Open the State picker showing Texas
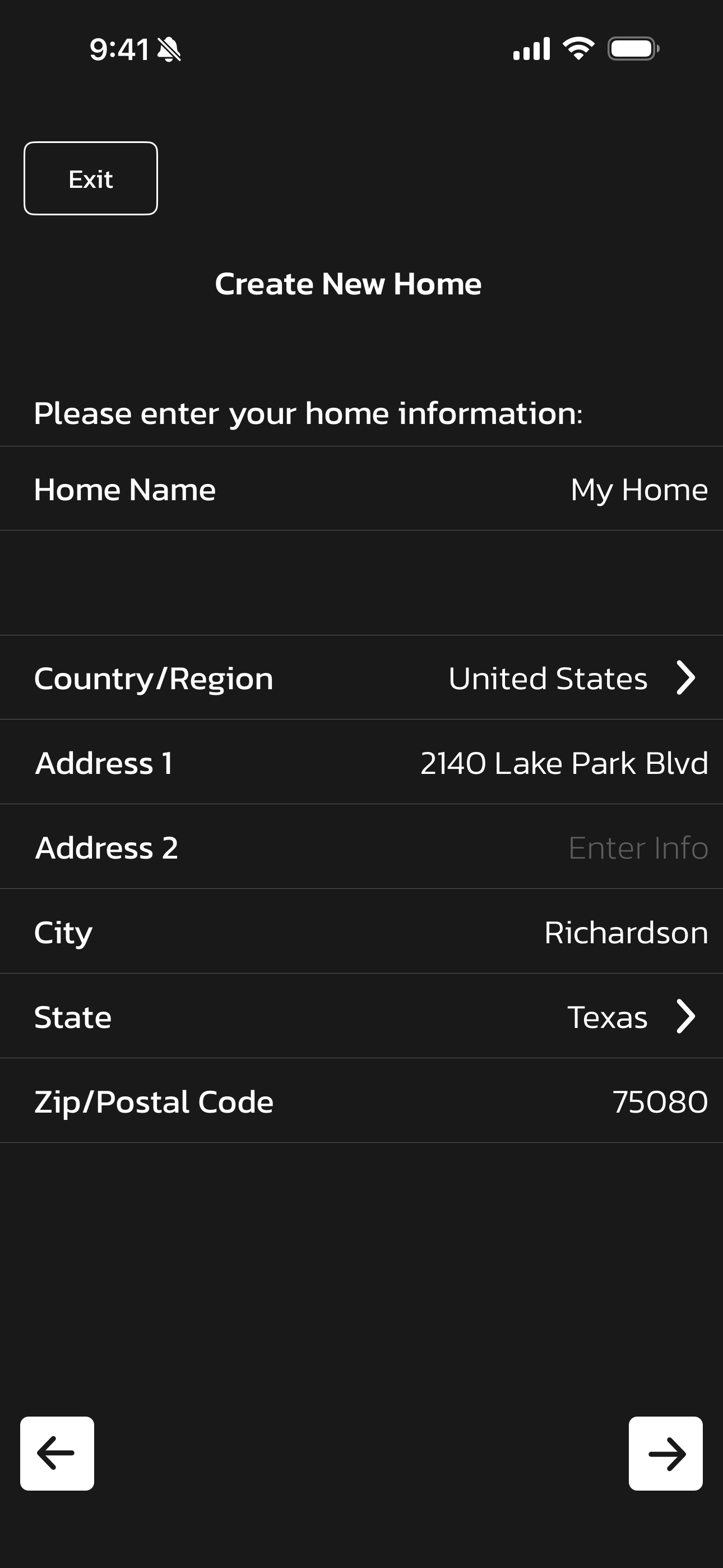723x1568 pixels. tap(630, 1017)
